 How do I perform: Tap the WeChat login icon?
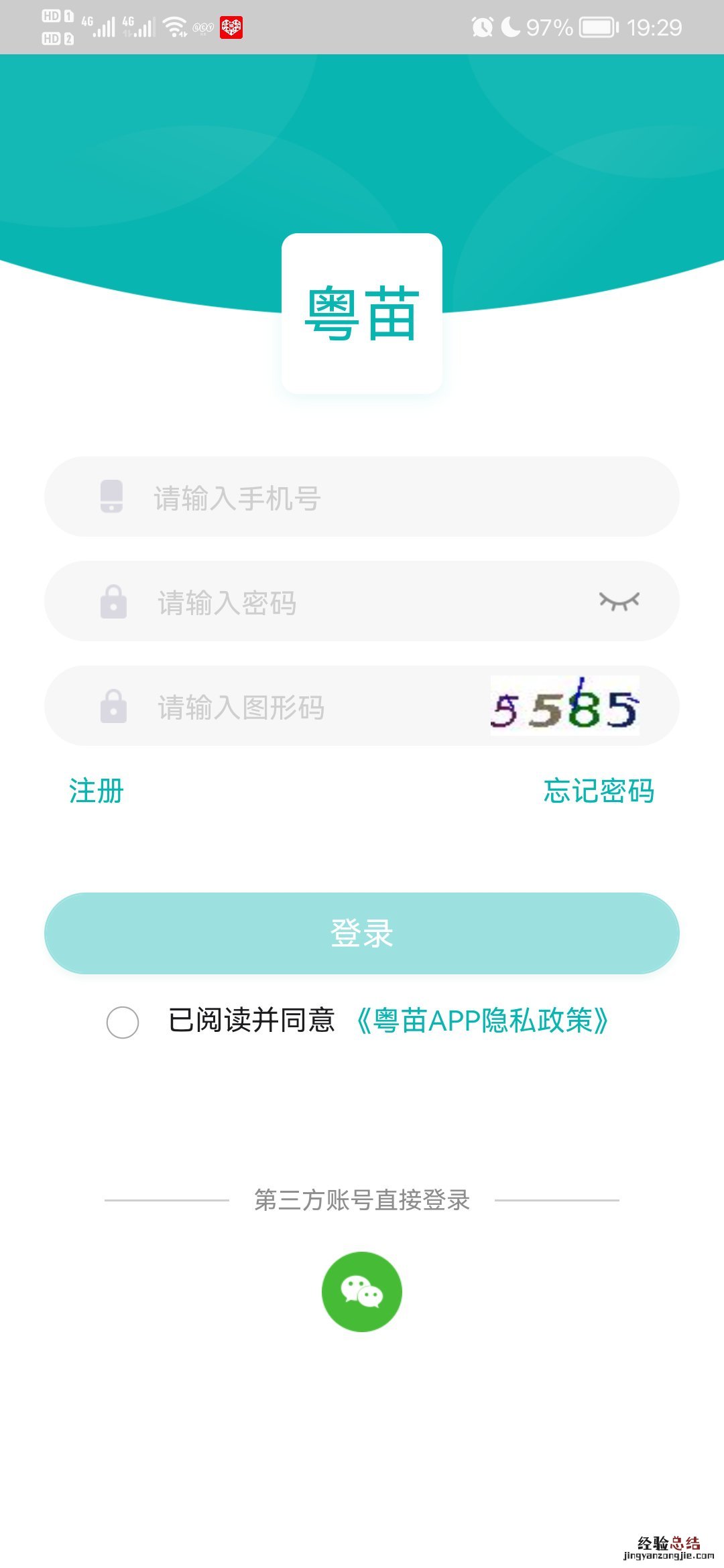pyautogui.click(x=361, y=1290)
